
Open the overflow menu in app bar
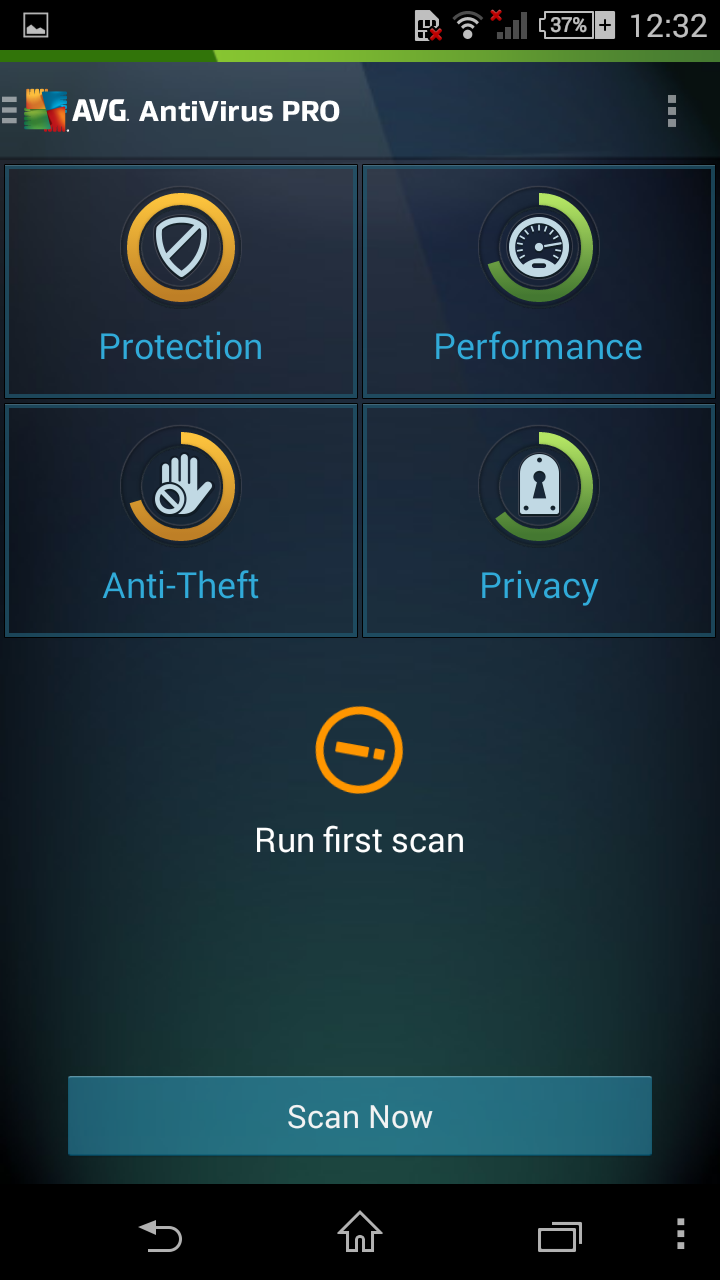(671, 111)
